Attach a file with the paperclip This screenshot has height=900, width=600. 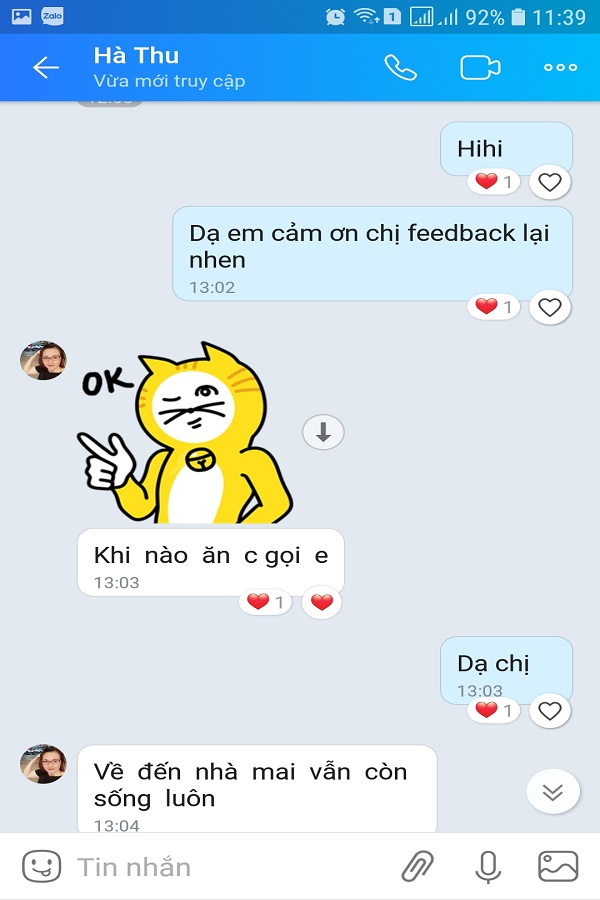418,866
